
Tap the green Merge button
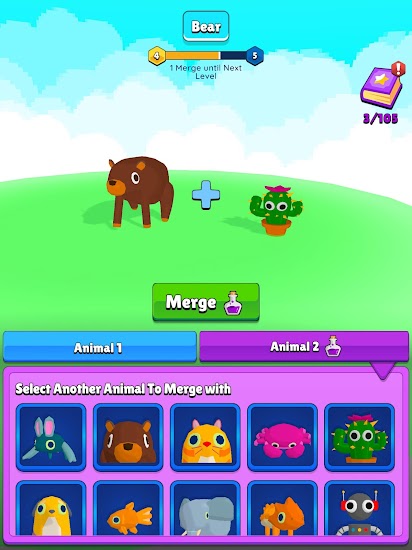[206, 302]
